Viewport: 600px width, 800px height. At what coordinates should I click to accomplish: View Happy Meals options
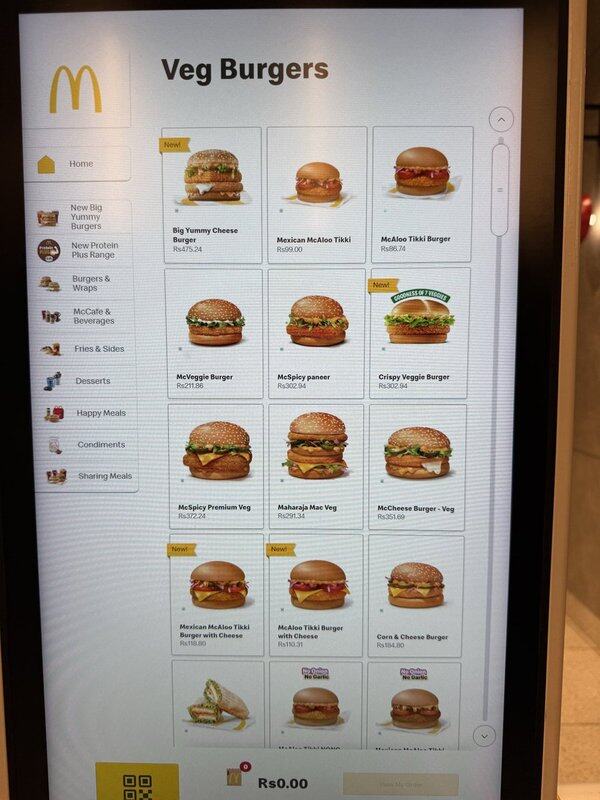(x=88, y=413)
